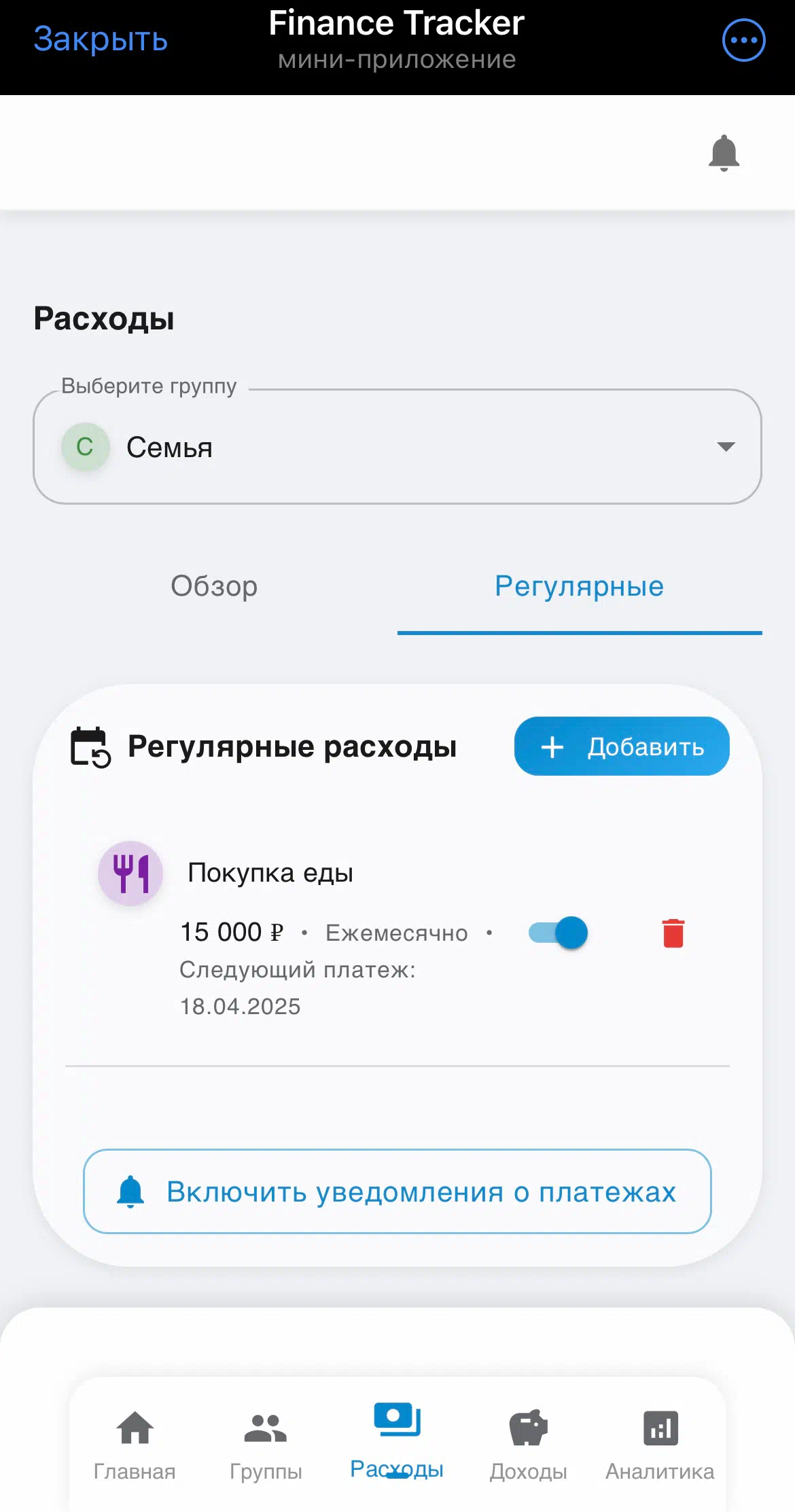Open the Покупка еды recurring expense
The image size is (795, 1512).
pos(270,873)
